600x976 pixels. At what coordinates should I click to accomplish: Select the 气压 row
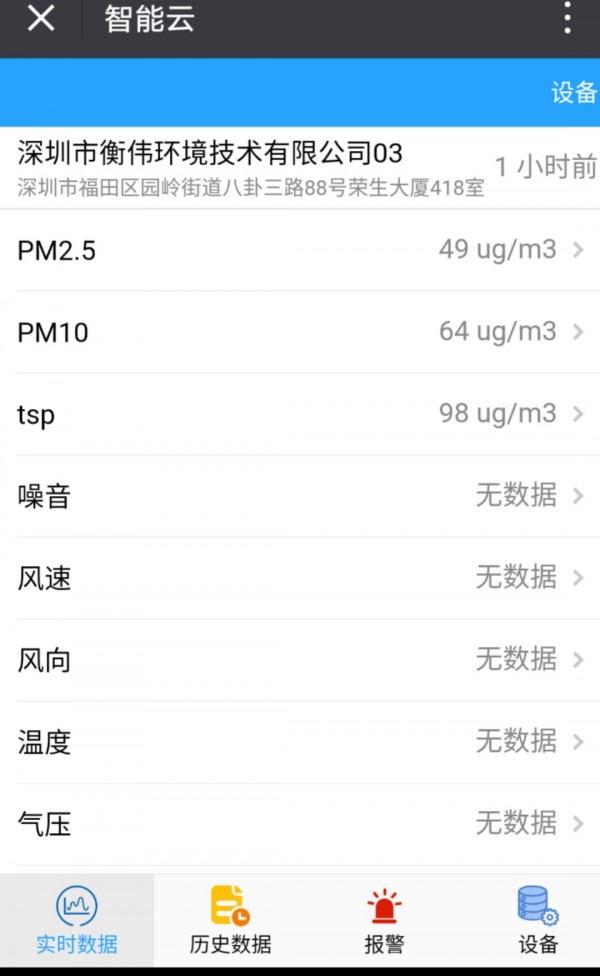(x=300, y=824)
